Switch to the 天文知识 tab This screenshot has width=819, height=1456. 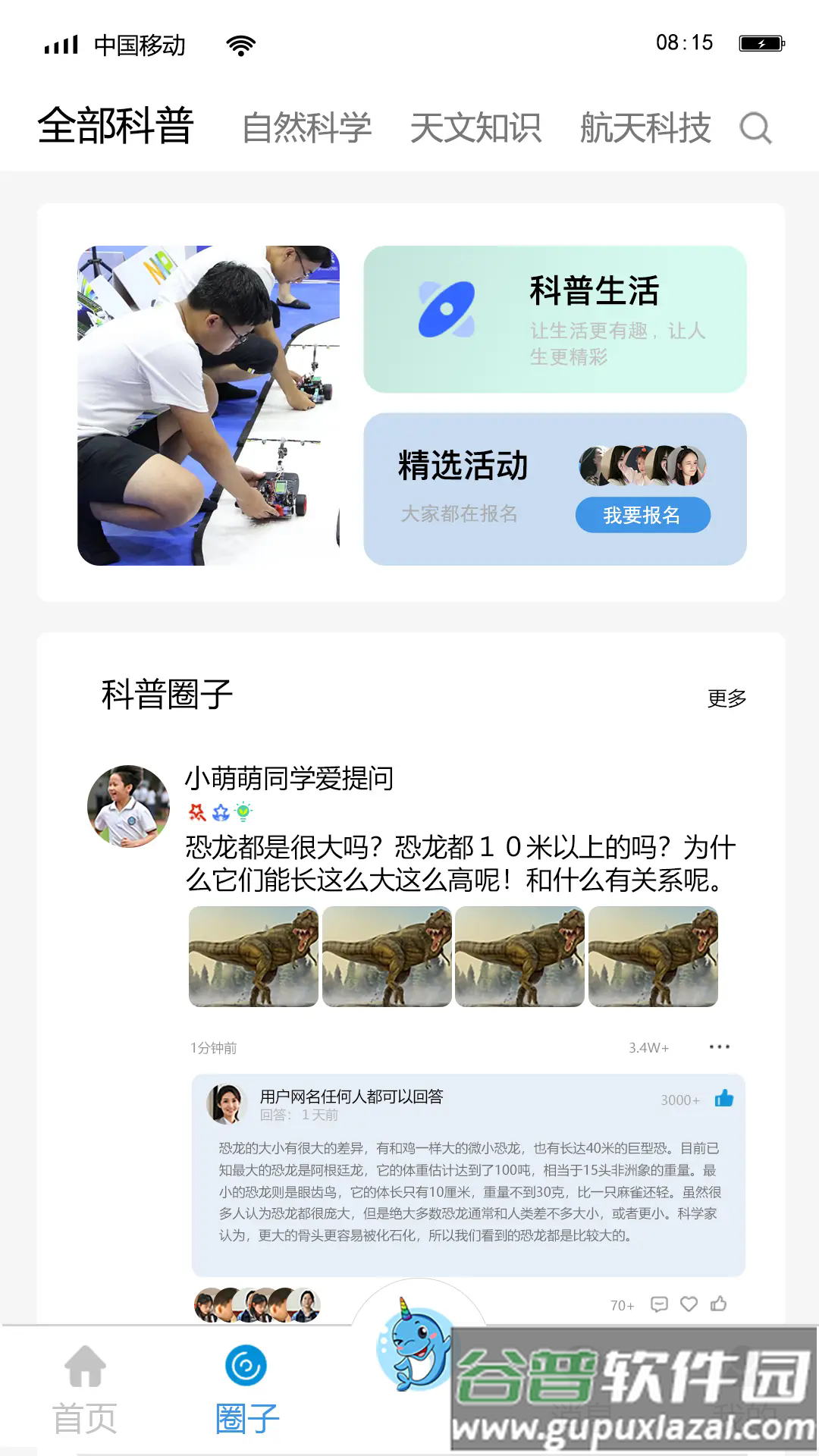475,128
